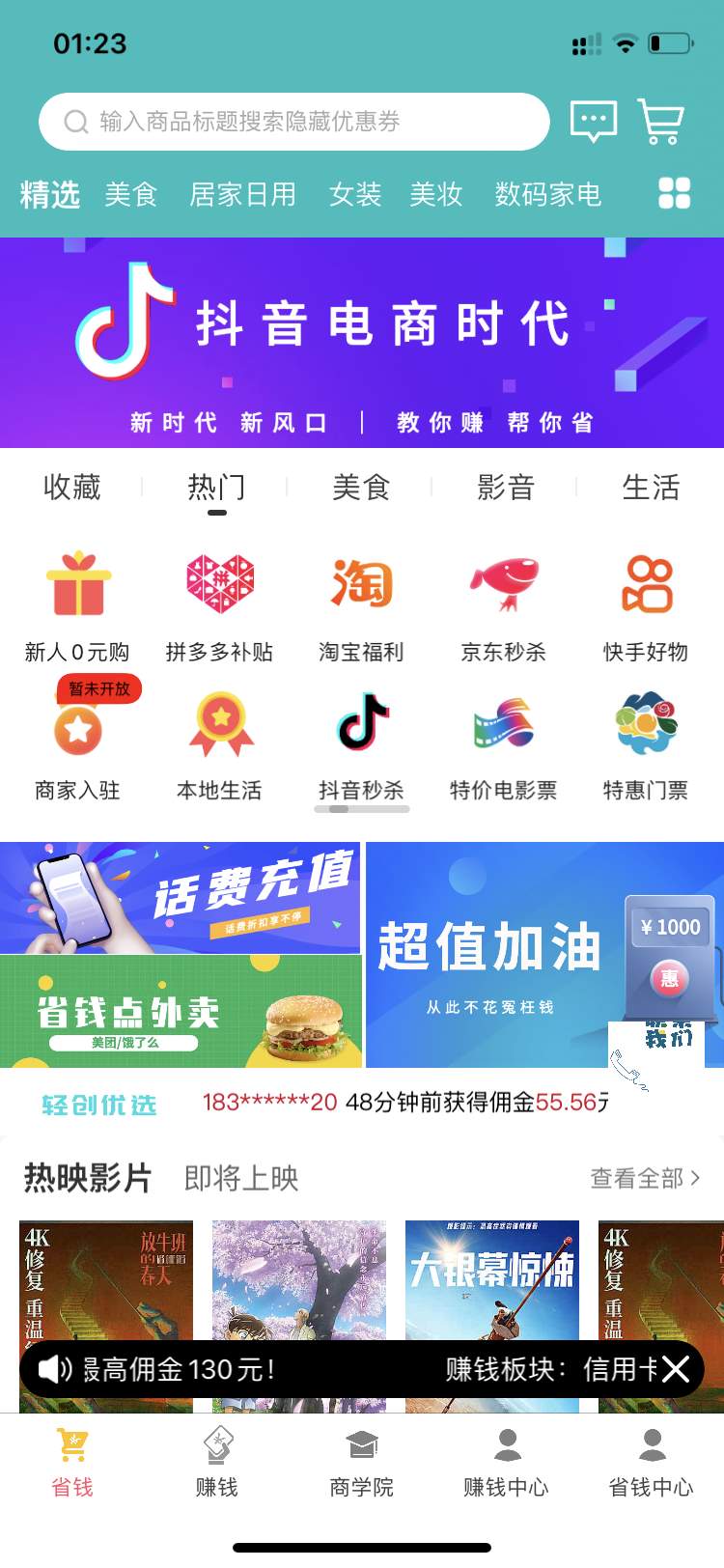Viewport: 724px width, 1568px height.
Task: Open the 抖音电商时代 banner
Action: (x=362, y=343)
